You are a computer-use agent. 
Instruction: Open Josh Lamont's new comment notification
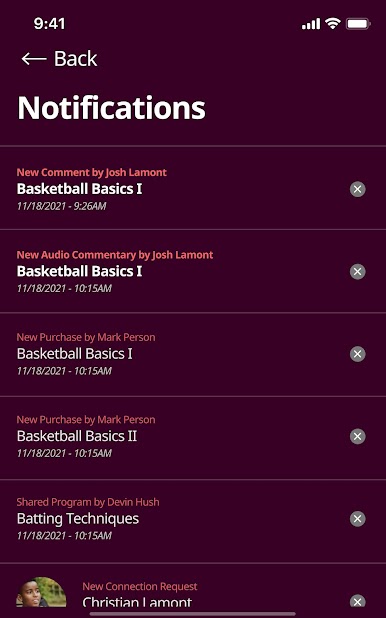tap(193, 188)
